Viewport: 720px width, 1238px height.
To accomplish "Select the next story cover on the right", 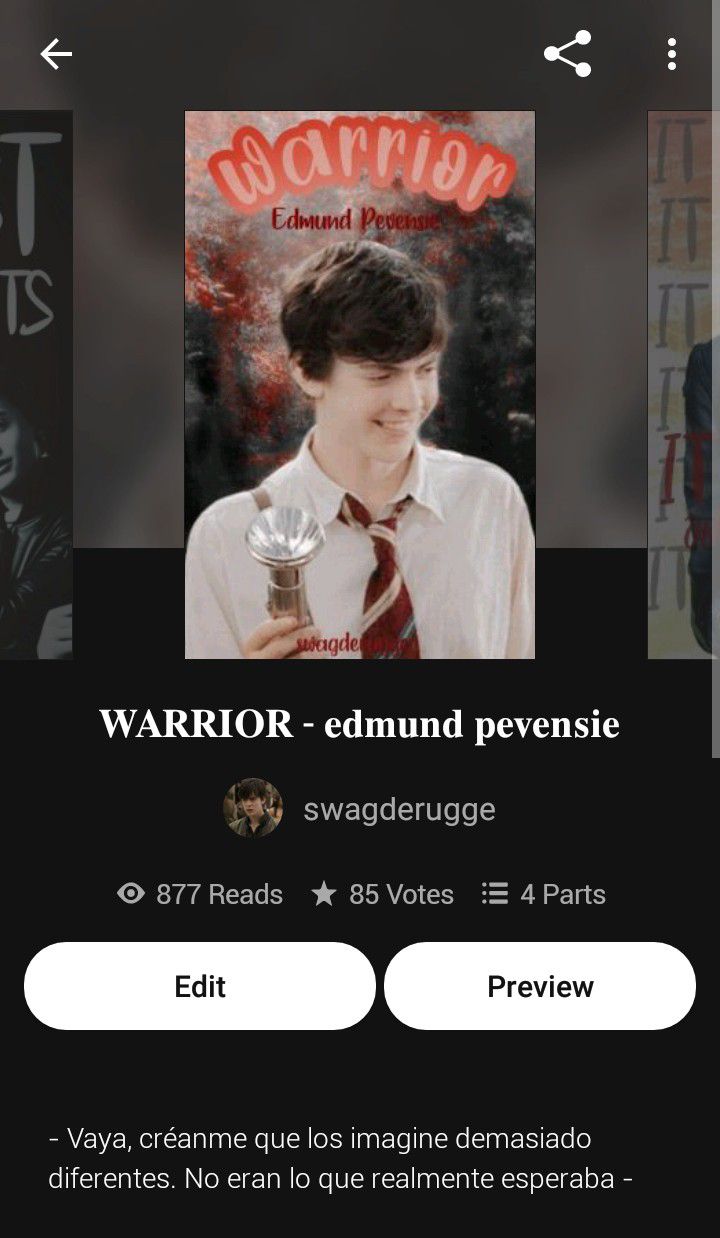I will [682, 385].
